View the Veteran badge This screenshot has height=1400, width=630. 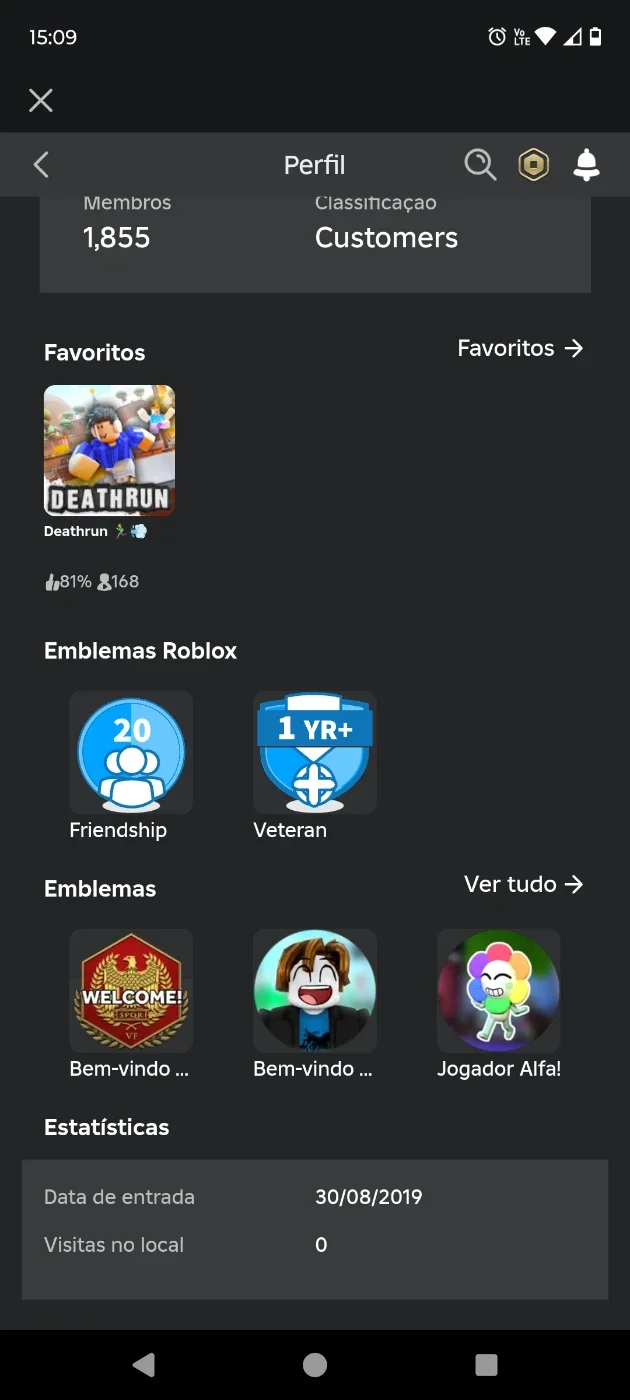[315, 753]
